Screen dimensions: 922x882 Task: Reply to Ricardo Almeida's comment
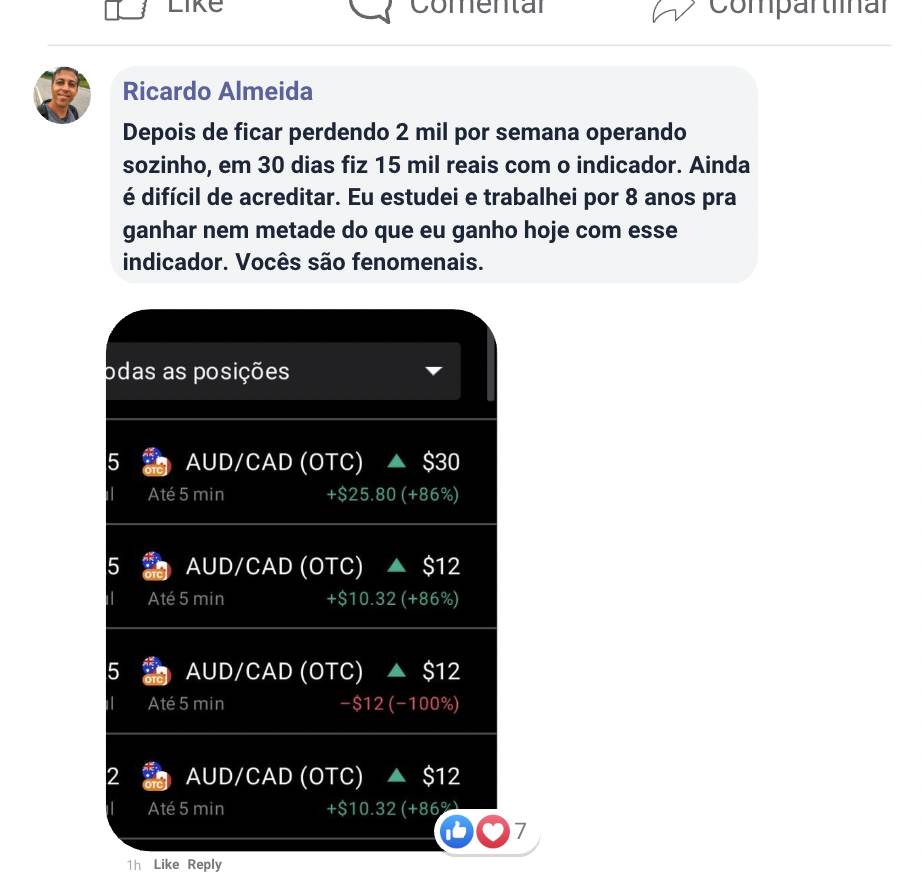(204, 864)
